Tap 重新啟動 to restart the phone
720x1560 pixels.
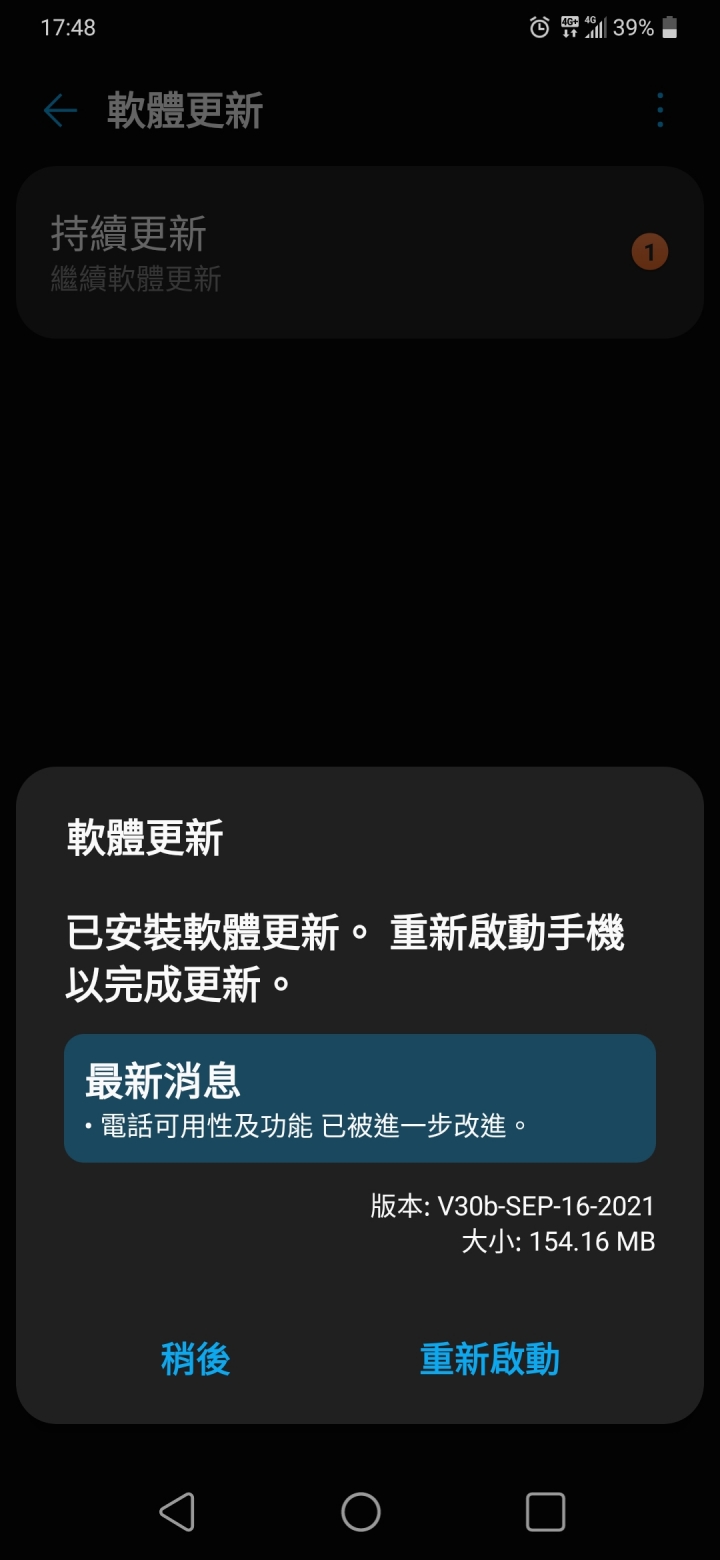(x=489, y=1359)
